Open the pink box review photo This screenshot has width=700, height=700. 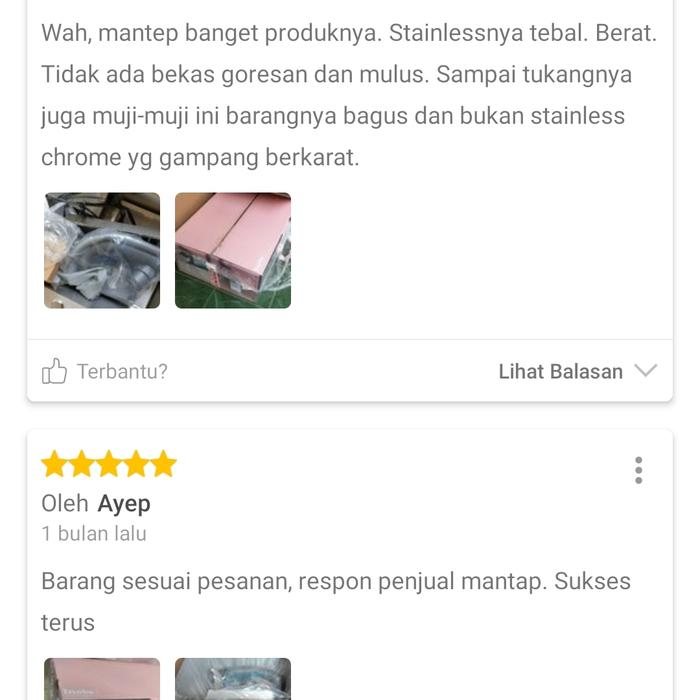click(x=233, y=250)
